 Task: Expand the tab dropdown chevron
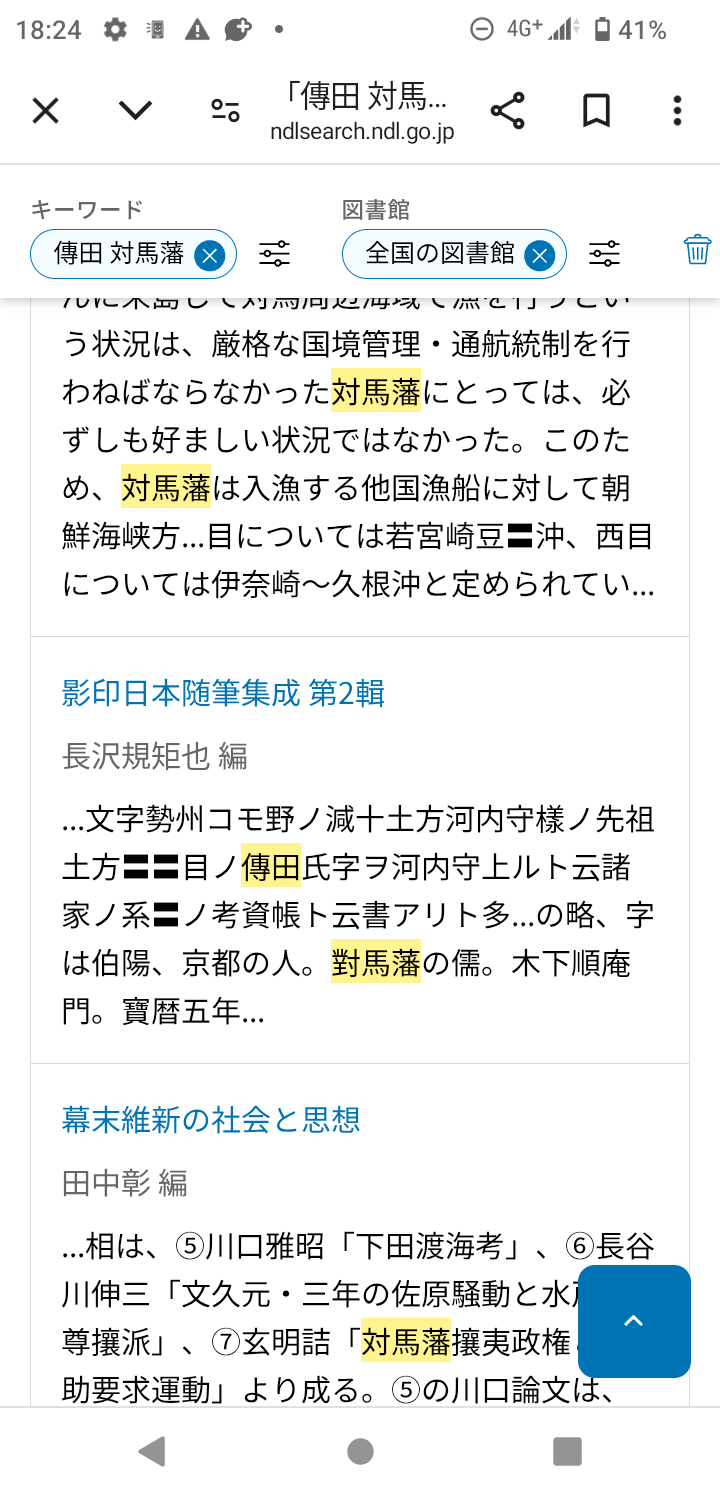(135, 111)
